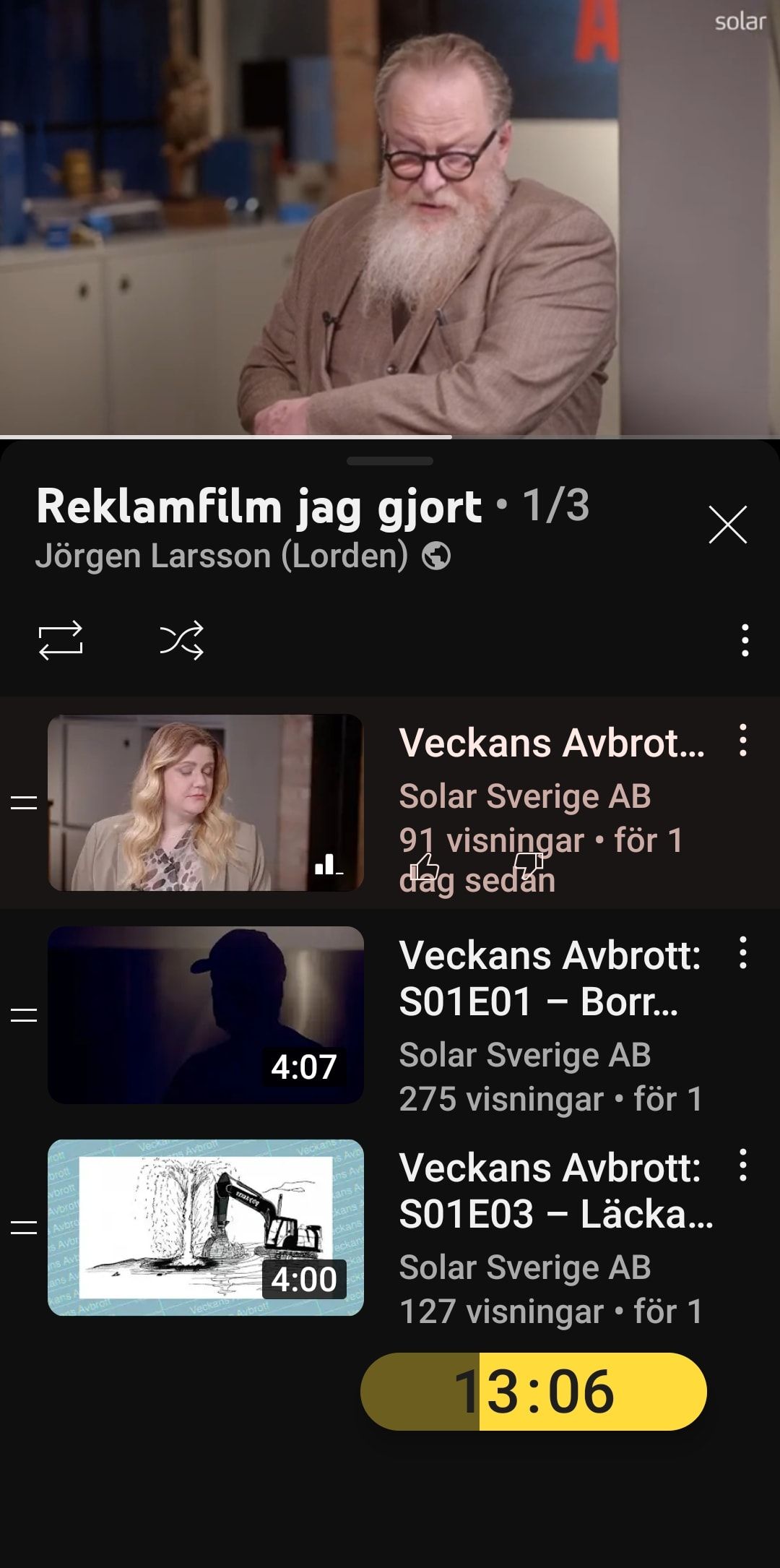Open options for the S01E03 video
The width and height of the screenshot is (780, 1568).
click(742, 1166)
